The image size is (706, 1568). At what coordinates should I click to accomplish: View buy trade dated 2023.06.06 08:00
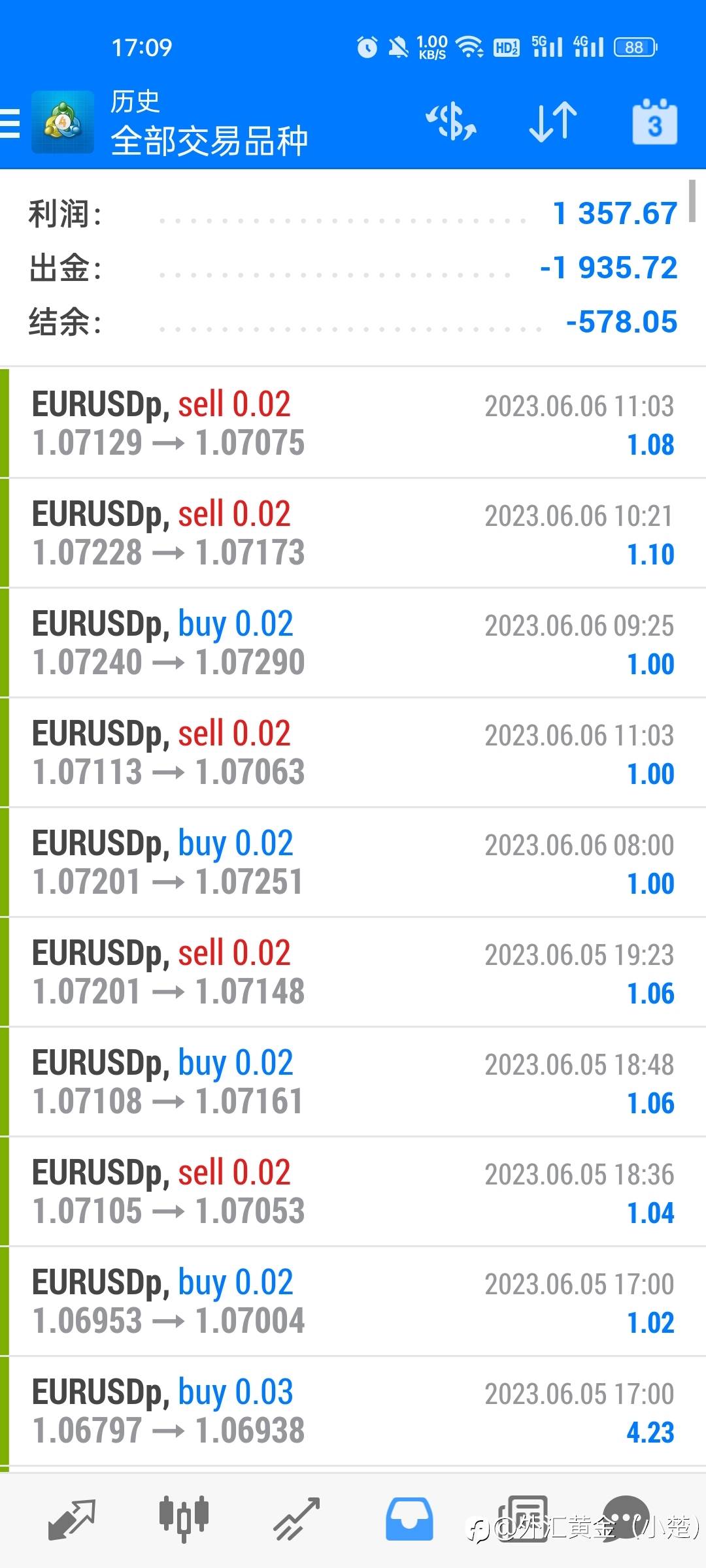click(353, 862)
